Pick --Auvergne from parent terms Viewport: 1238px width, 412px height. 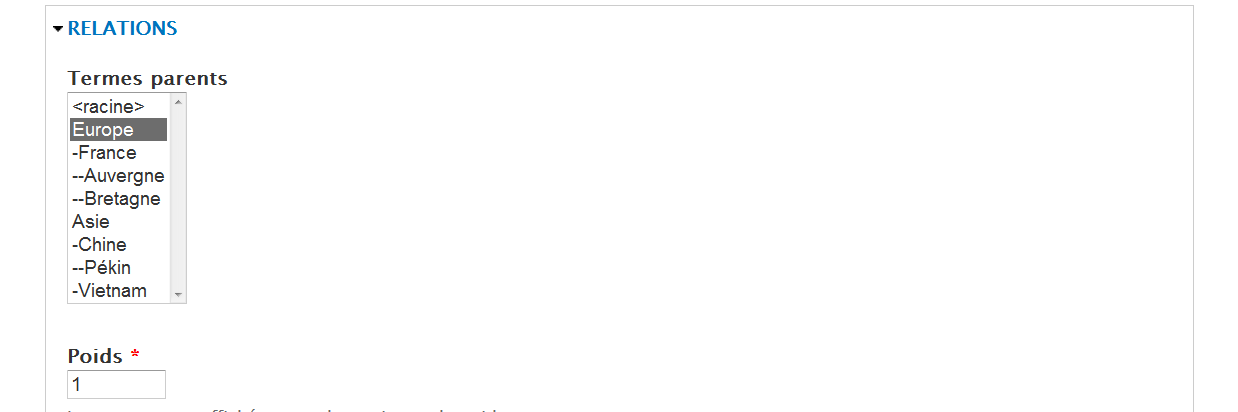point(118,176)
